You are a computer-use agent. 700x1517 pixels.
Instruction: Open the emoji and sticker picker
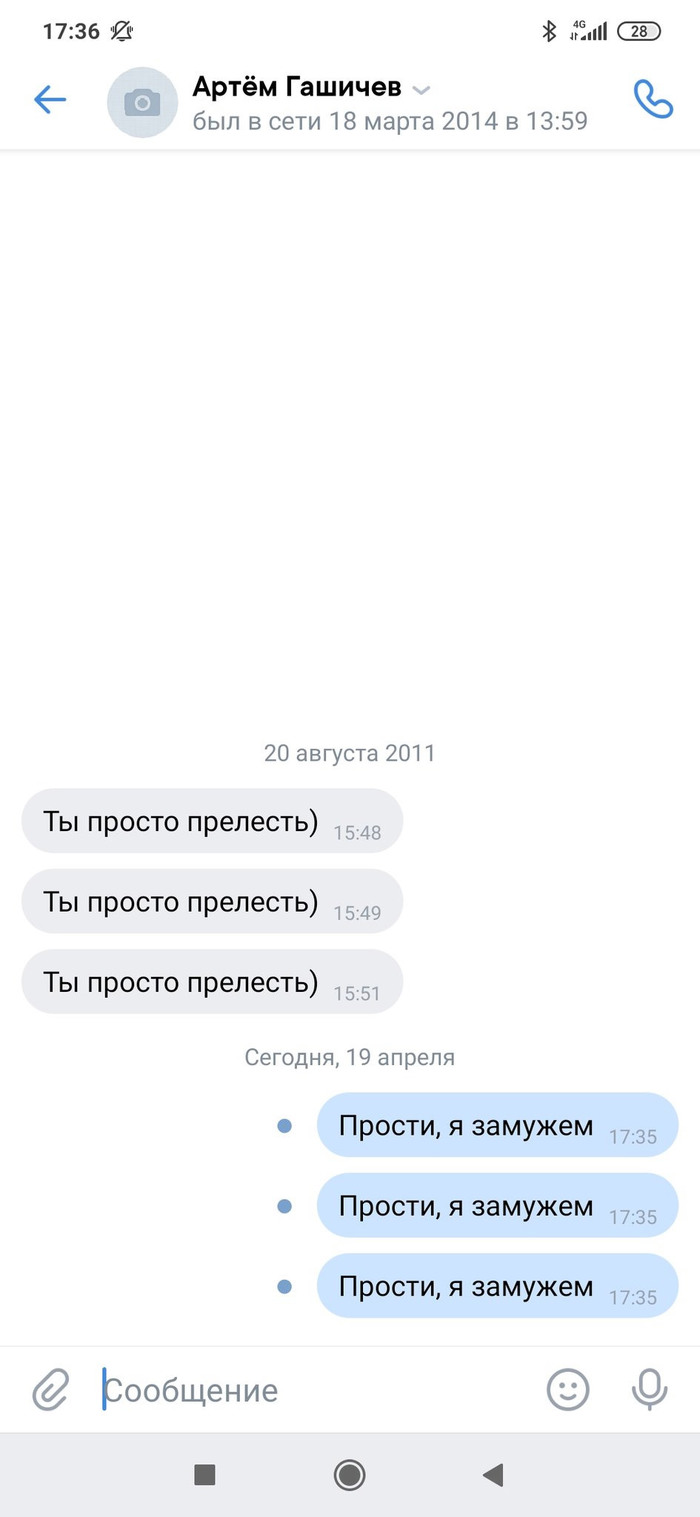568,1389
